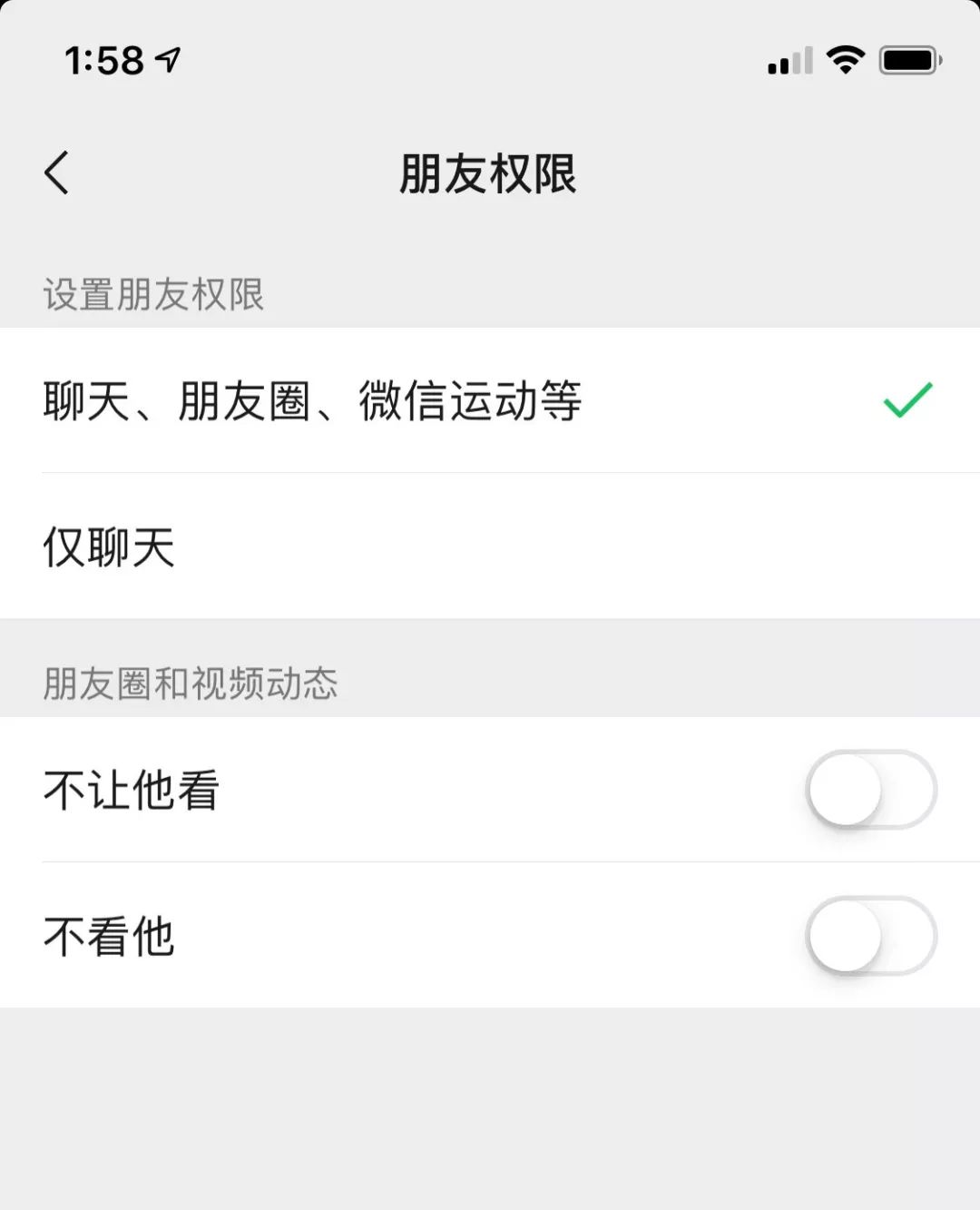Turn on the 不看他 switch
The height and width of the screenshot is (1210, 980).
point(870,935)
